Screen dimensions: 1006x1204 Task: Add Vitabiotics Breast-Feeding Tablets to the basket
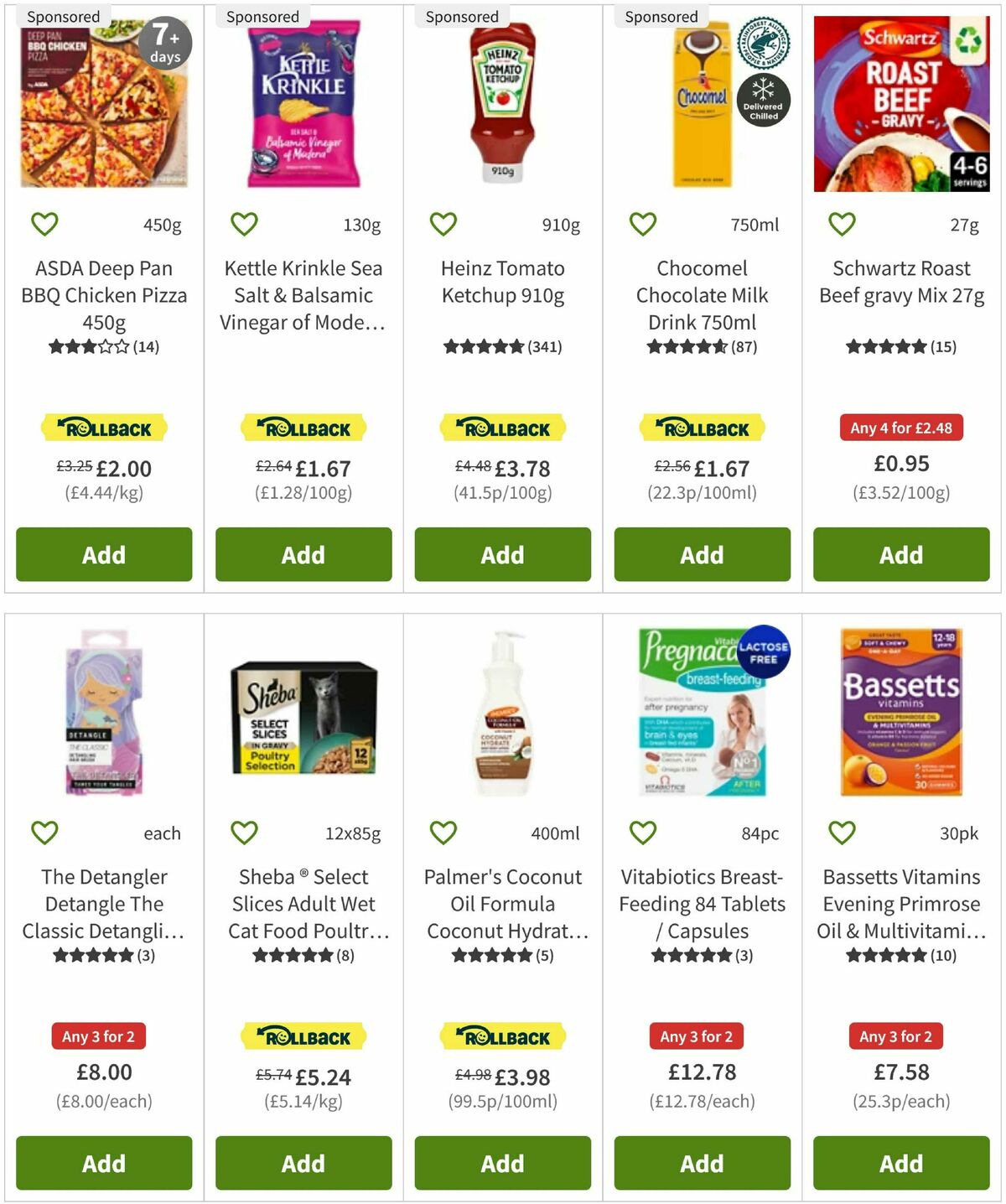(x=702, y=1163)
